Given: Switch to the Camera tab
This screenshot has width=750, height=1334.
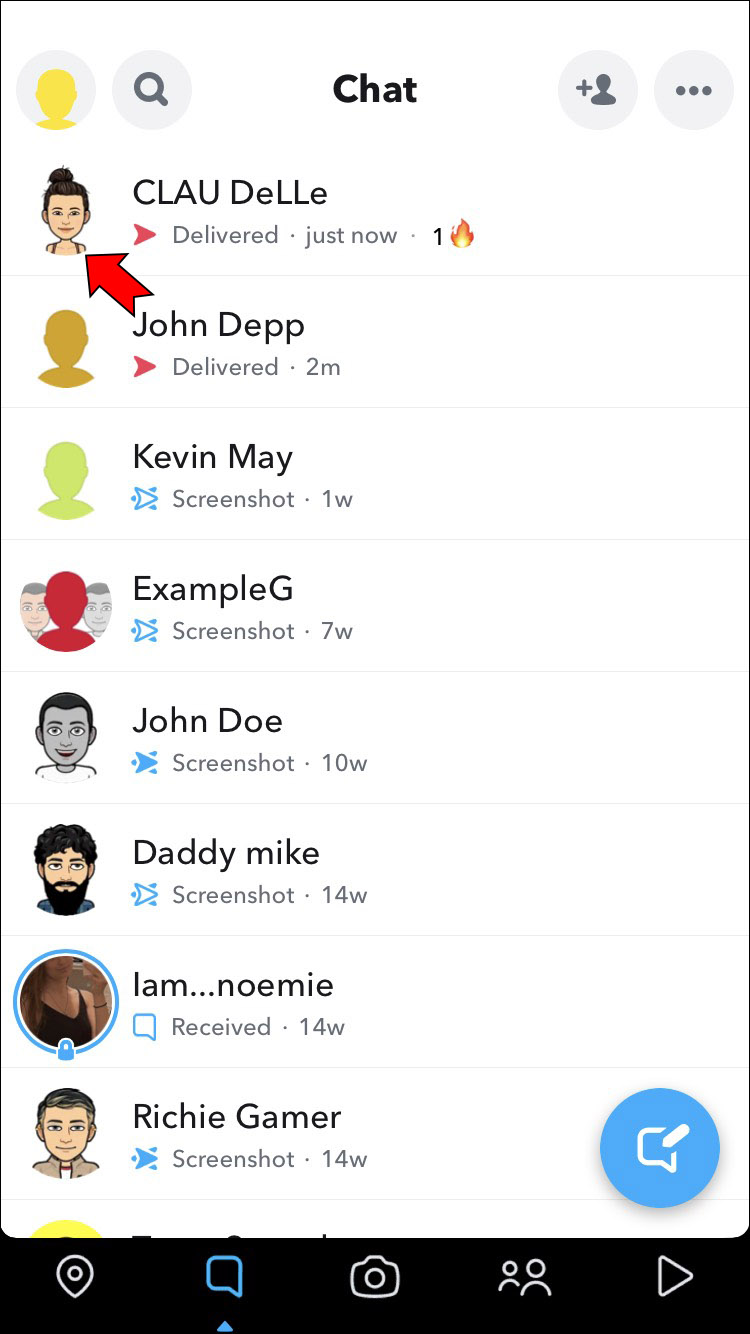Looking at the screenshot, I should 375,1277.
